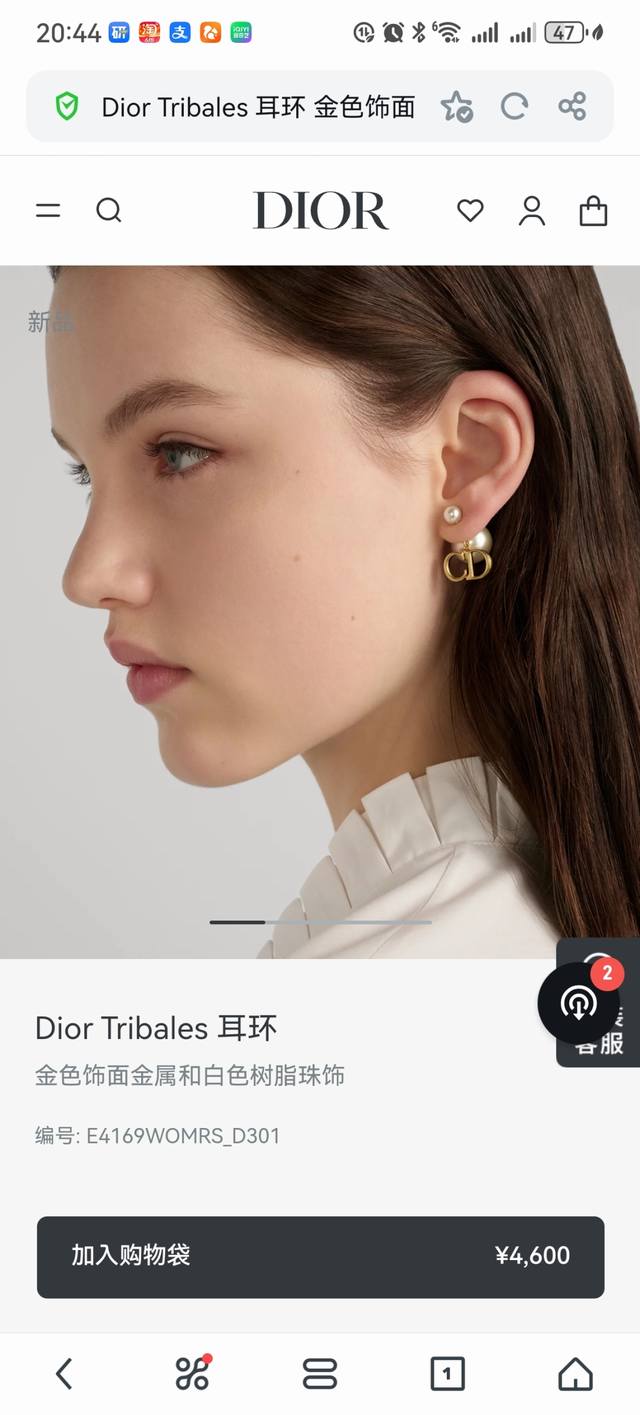Reload the page
The width and height of the screenshot is (640, 1415).
(514, 106)
